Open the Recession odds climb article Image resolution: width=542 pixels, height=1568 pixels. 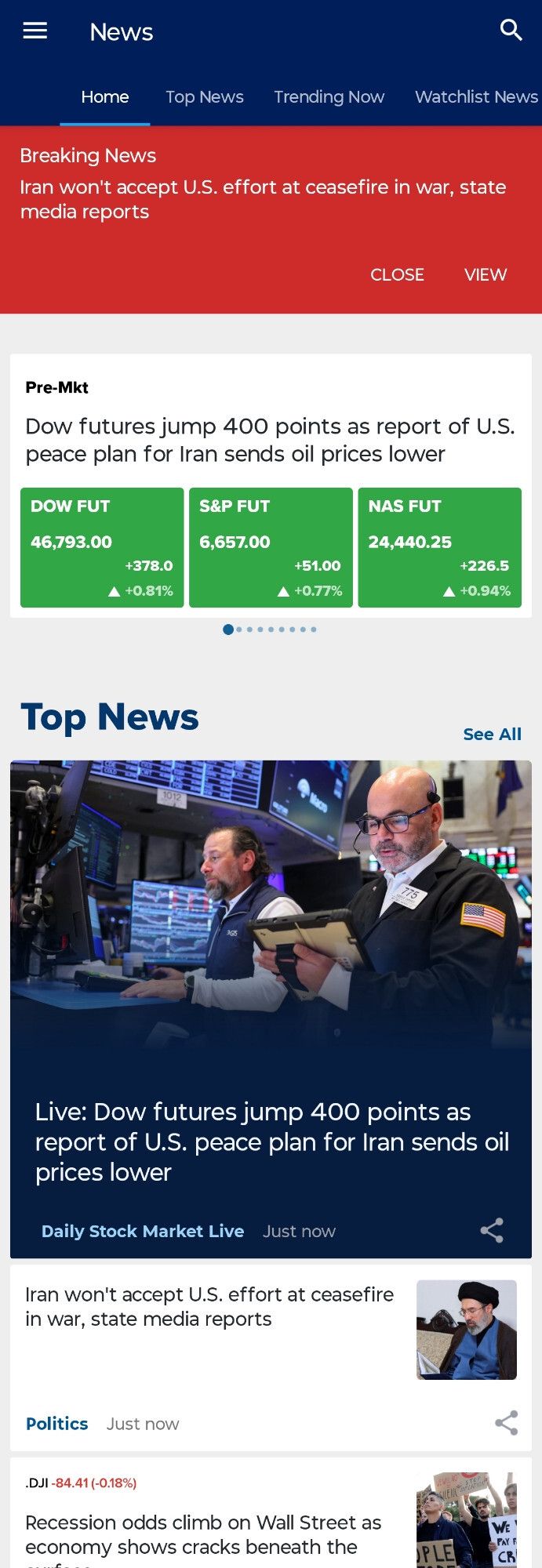(203, 1534)
